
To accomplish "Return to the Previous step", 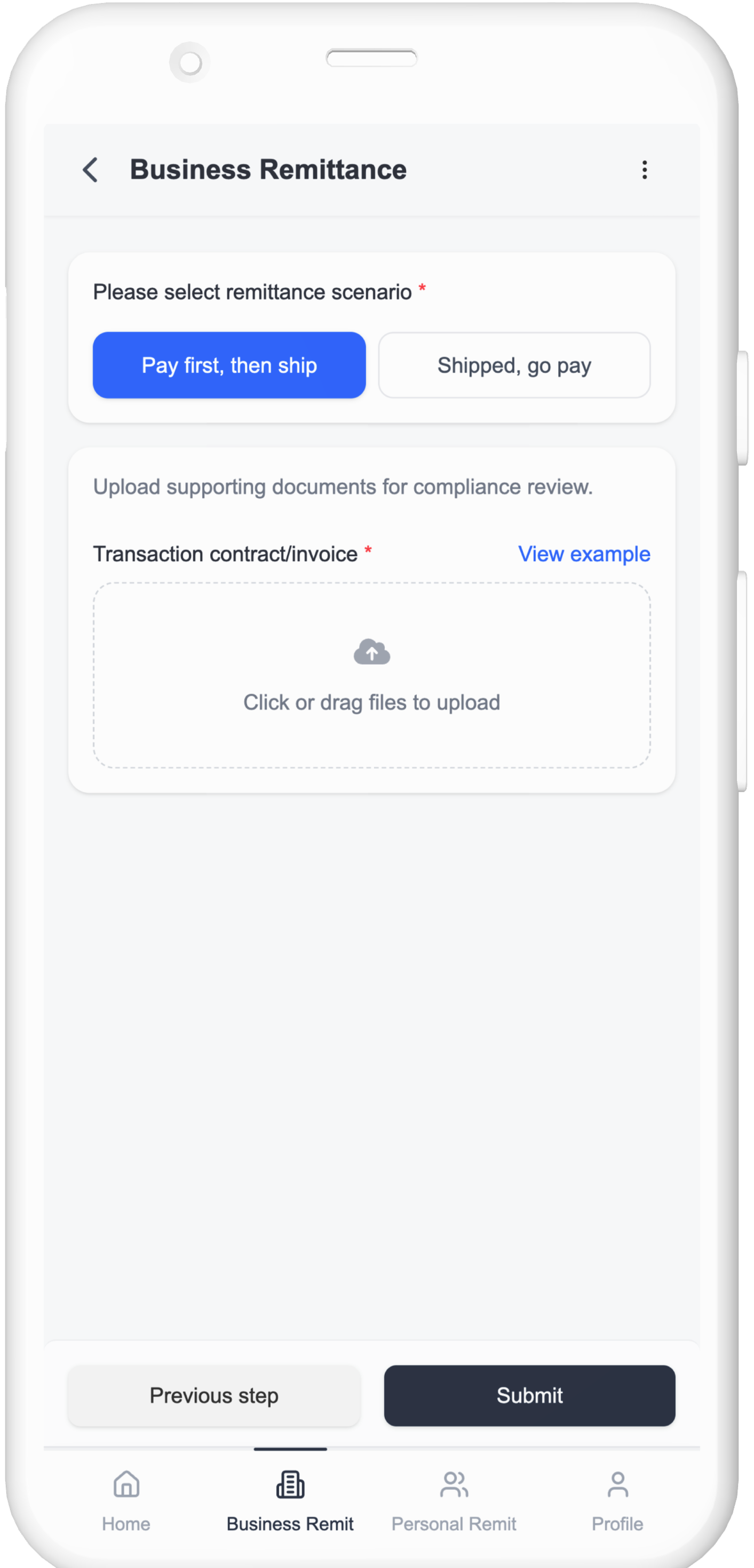I will coord(214,1395).
